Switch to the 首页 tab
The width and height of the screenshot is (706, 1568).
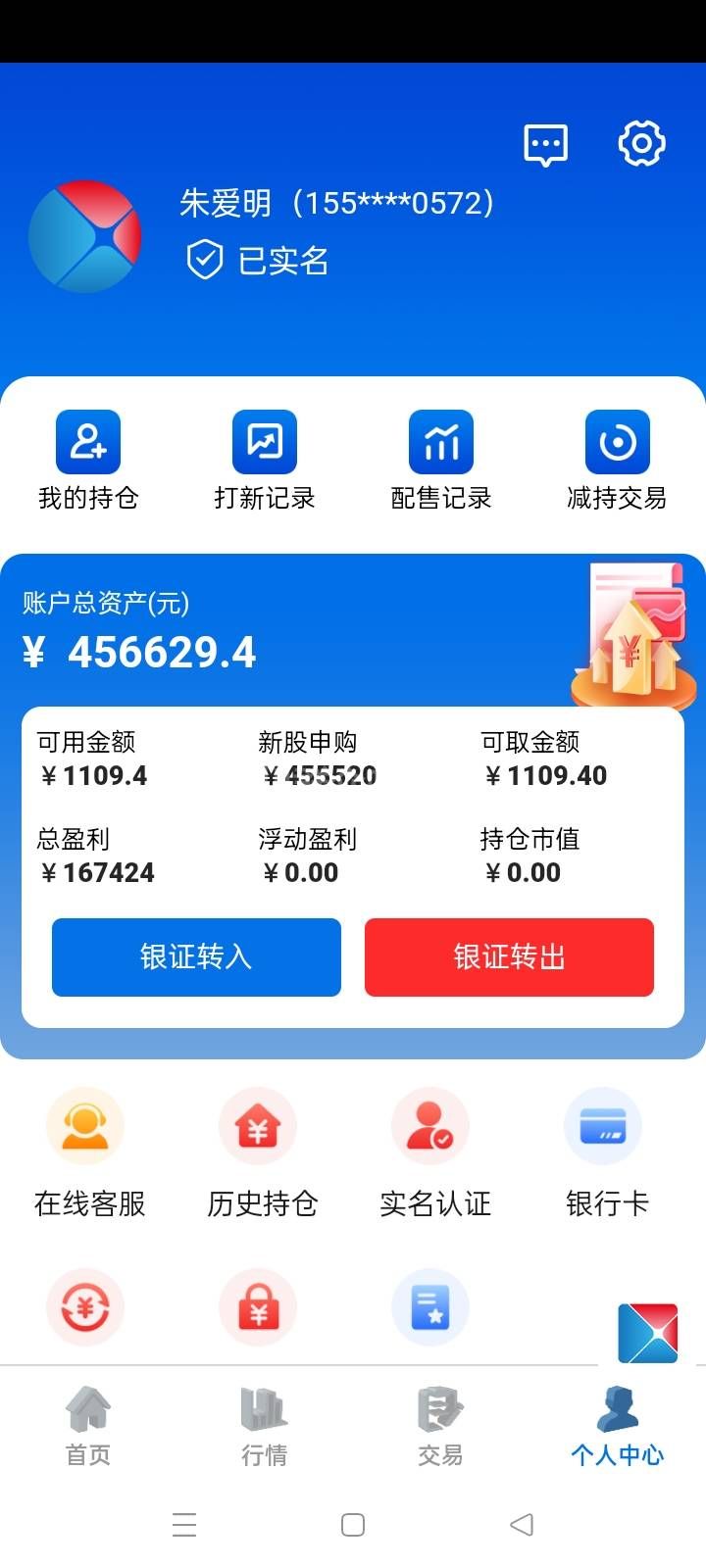click(88, 1426)
